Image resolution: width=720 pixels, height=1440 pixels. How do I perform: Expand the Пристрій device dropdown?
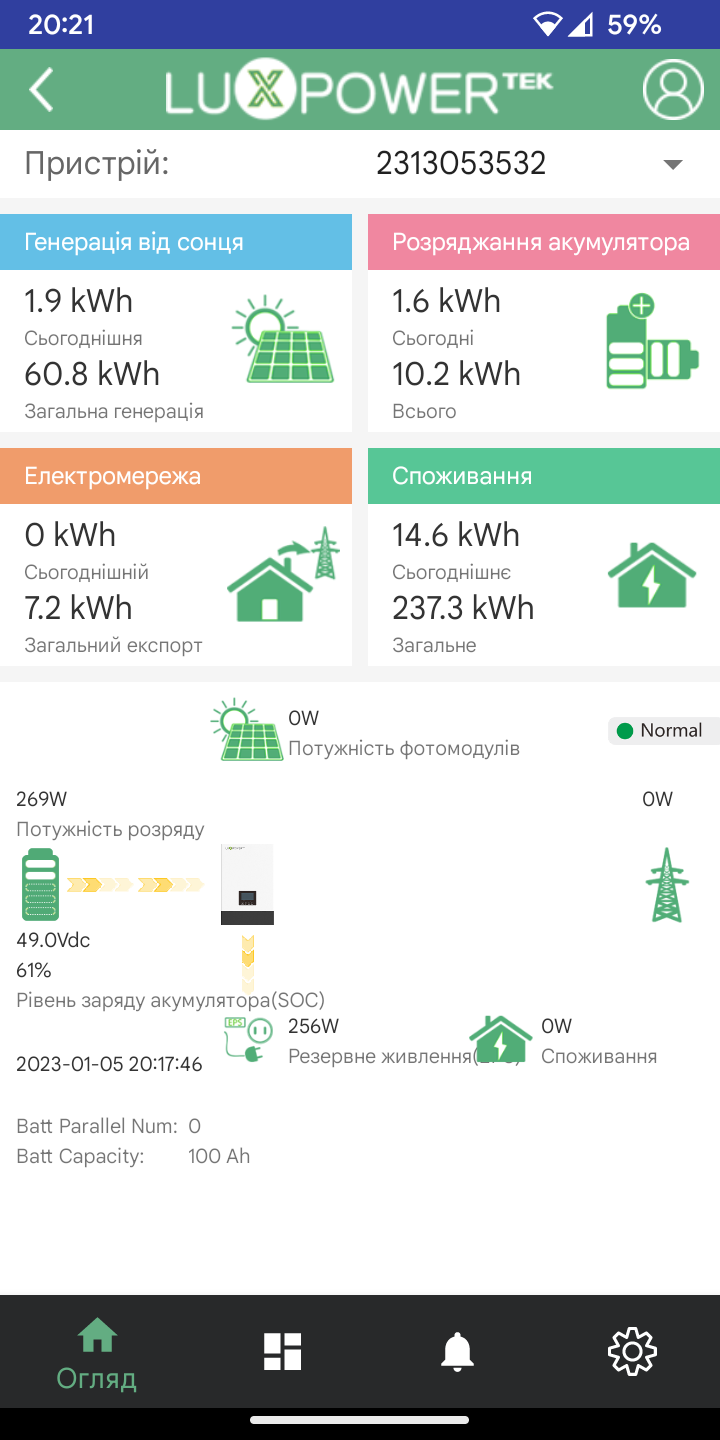[673, 164]
